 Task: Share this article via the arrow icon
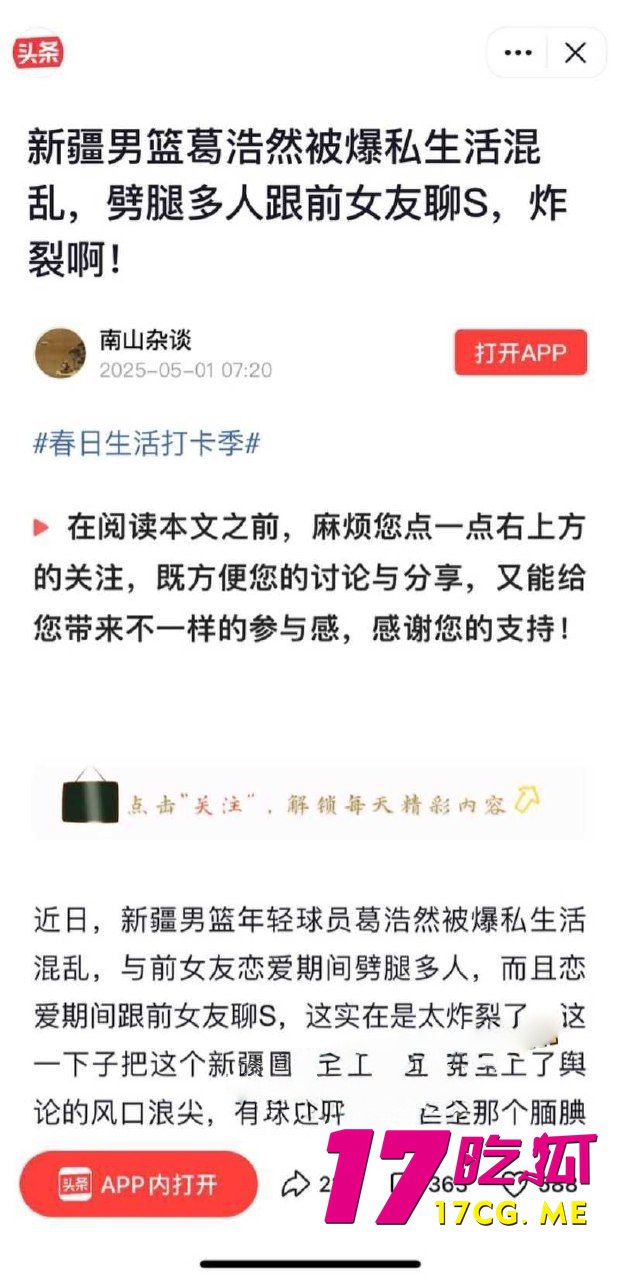click(296, 1185)
